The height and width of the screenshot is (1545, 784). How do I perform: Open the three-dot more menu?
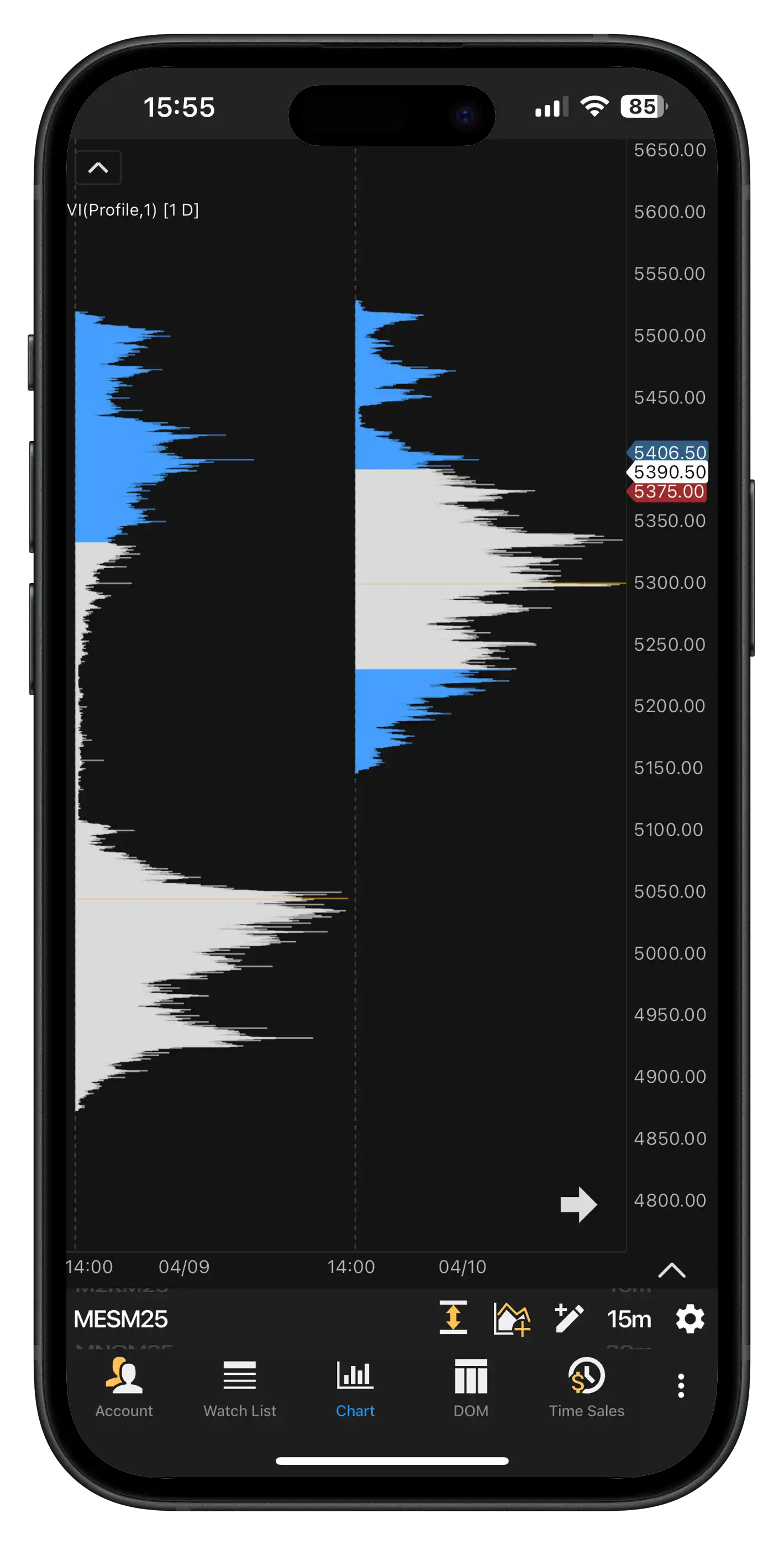(680, 1386)
